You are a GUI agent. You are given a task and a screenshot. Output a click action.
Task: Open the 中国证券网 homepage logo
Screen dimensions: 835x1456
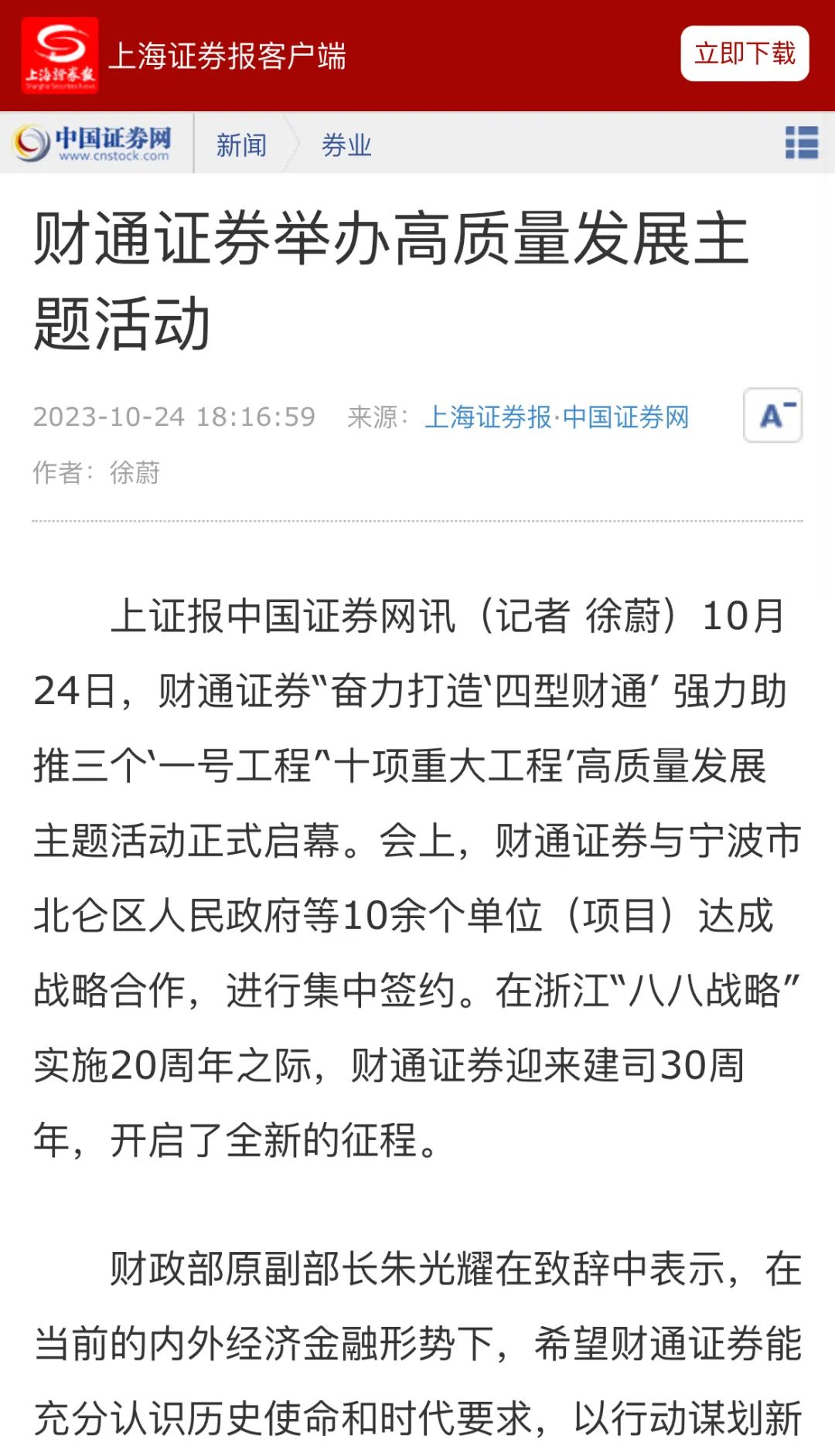[94, 143]
